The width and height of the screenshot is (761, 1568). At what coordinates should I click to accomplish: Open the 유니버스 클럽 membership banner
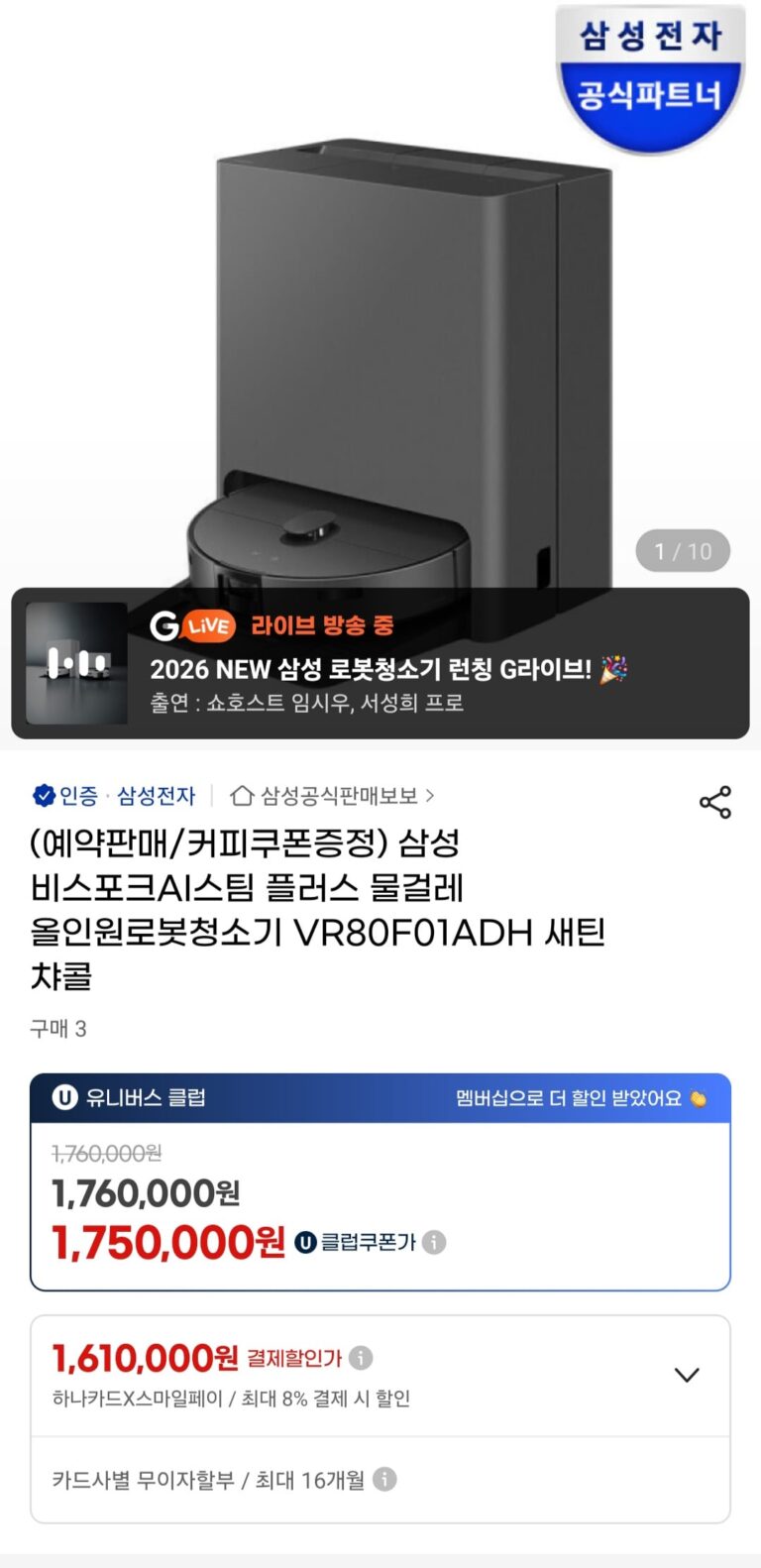pyautogui.click(x=380, y=1098)
